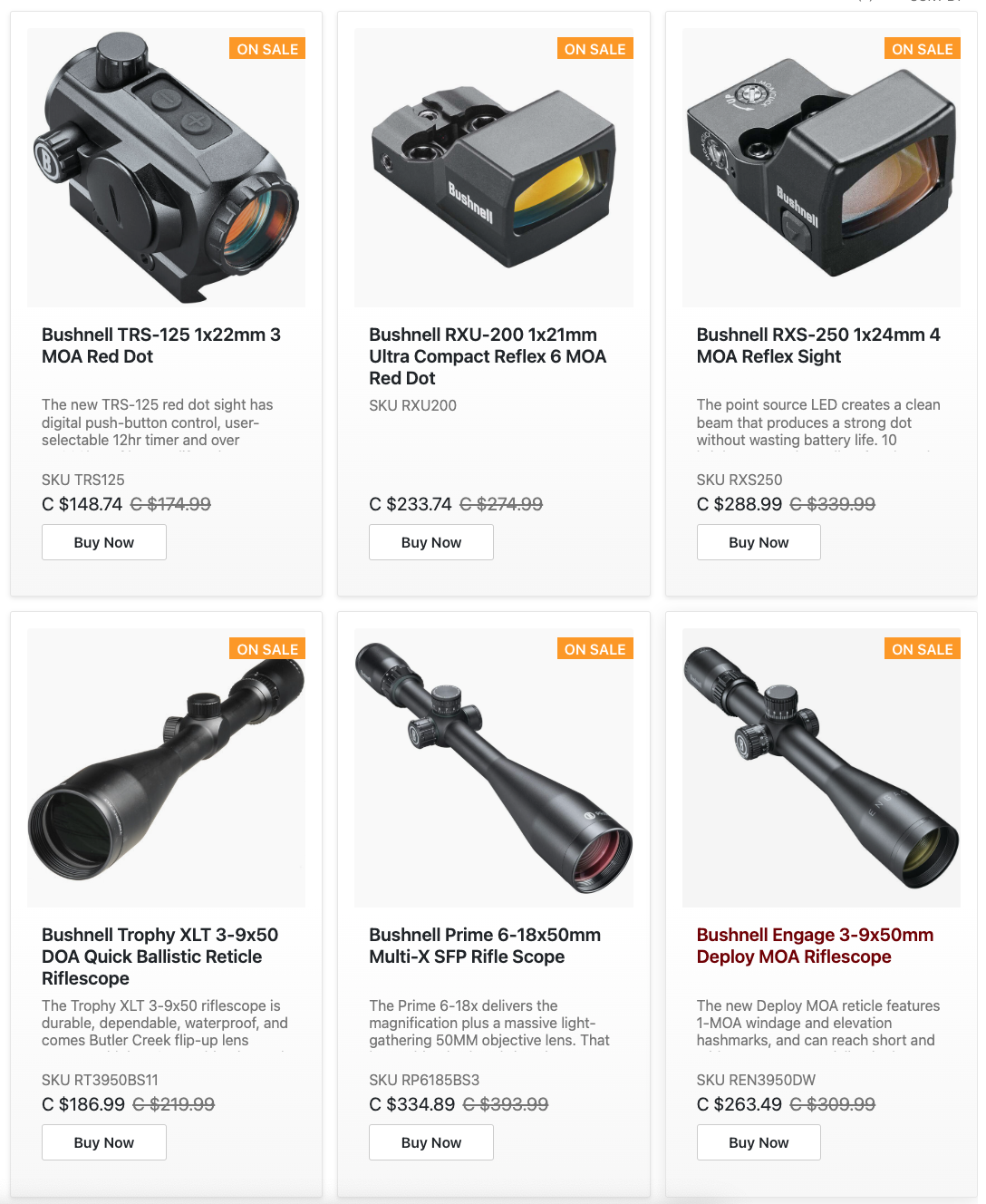View the Trophy XLT 3-9x50 riflescope picture
The image size is (986, 1204).
point(166,768)
